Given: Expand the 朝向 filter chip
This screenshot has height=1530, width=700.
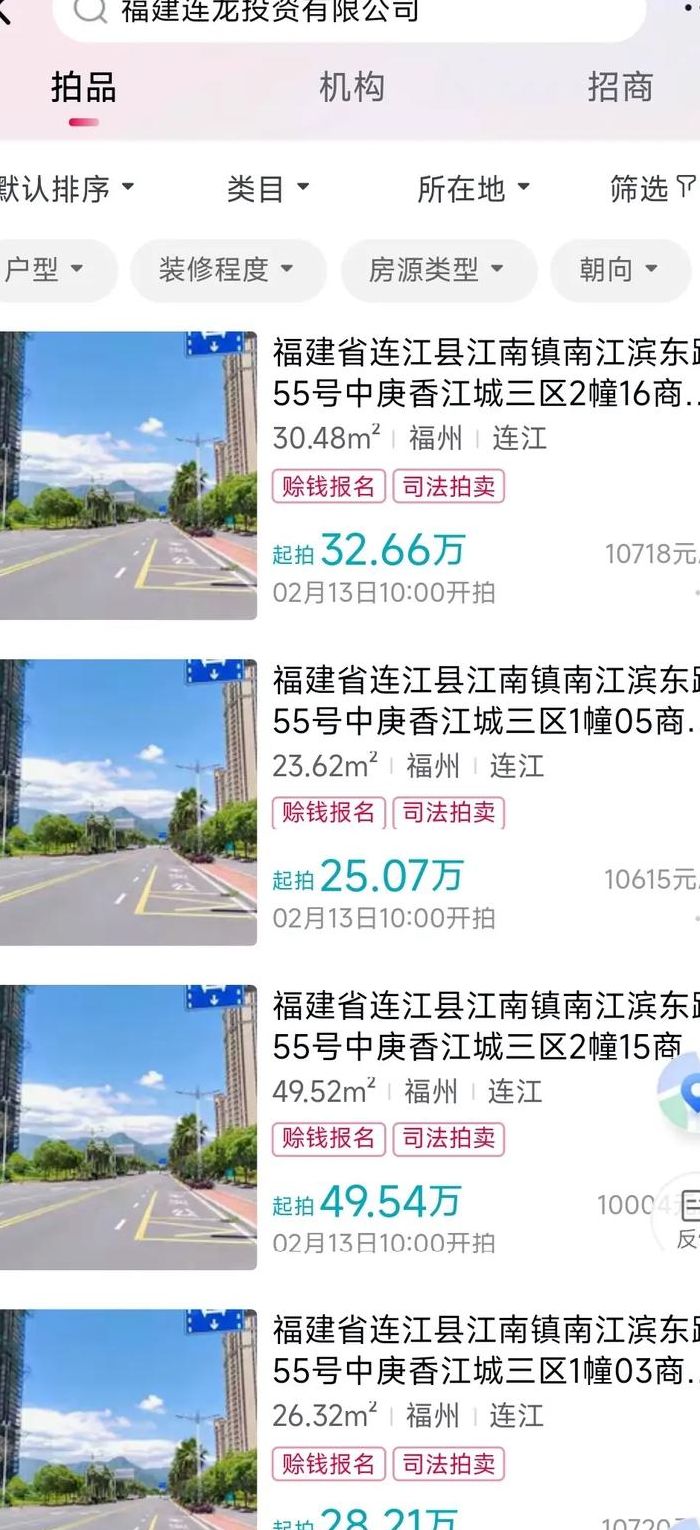Looking at the screenshot, I should coord(620,270).
